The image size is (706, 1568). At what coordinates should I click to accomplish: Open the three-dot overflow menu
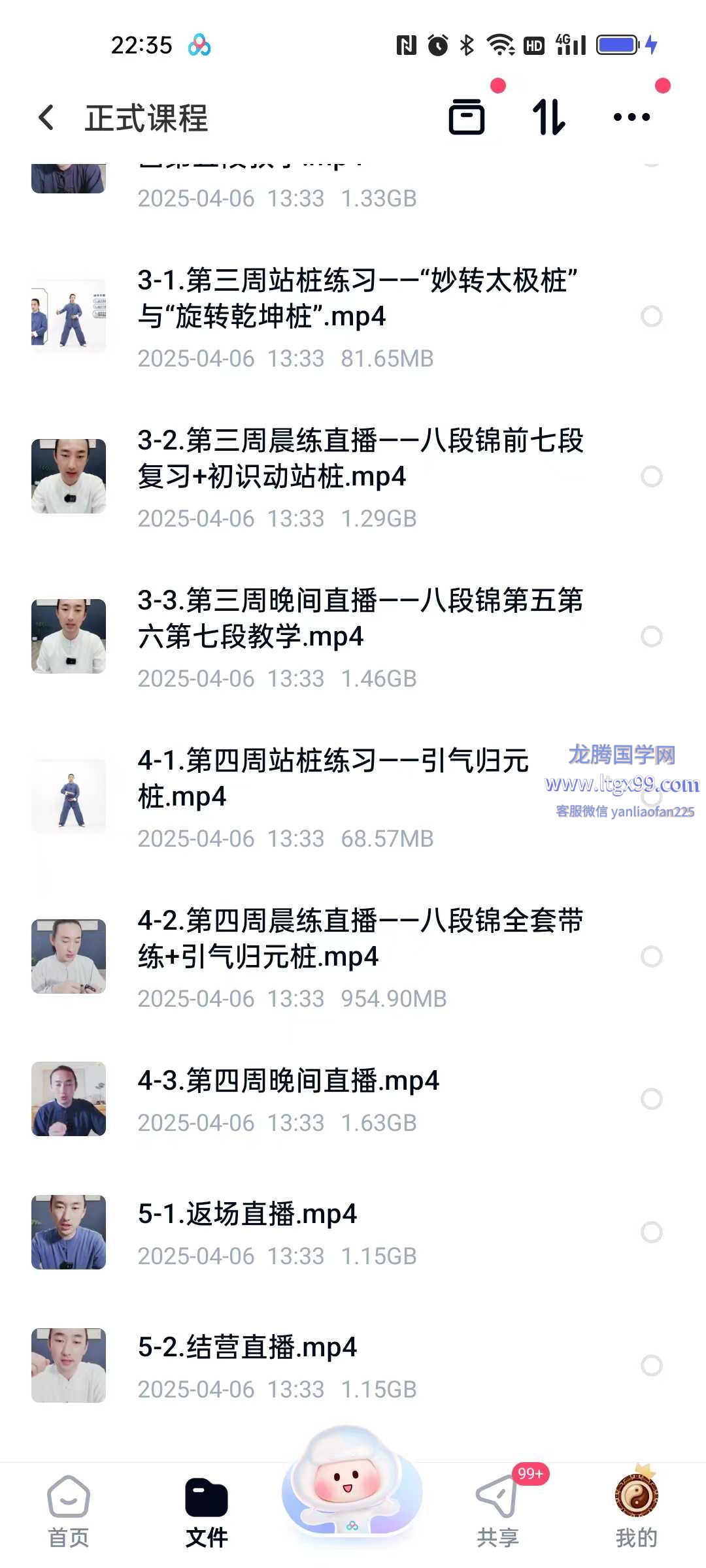point(631,118)
